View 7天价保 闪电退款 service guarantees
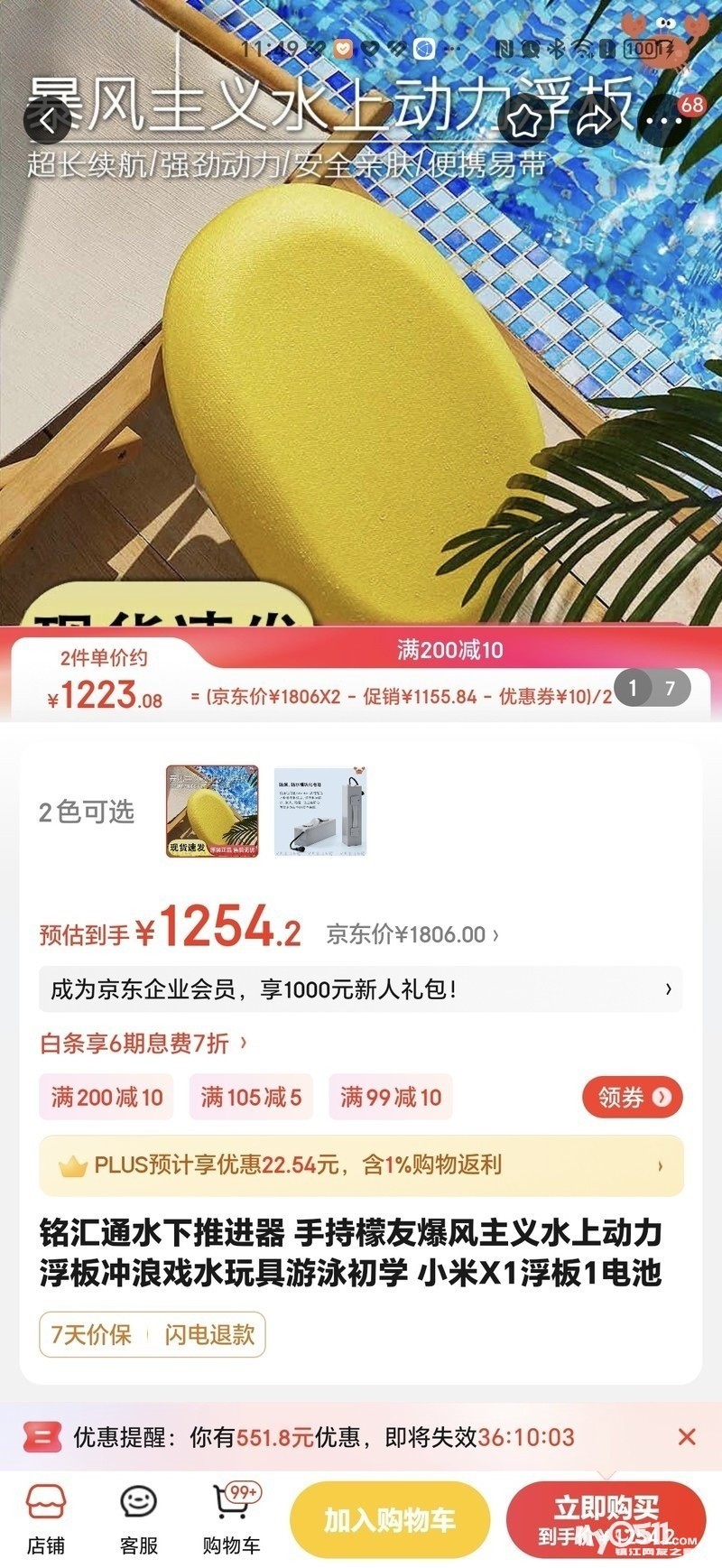 (153, 1334)
